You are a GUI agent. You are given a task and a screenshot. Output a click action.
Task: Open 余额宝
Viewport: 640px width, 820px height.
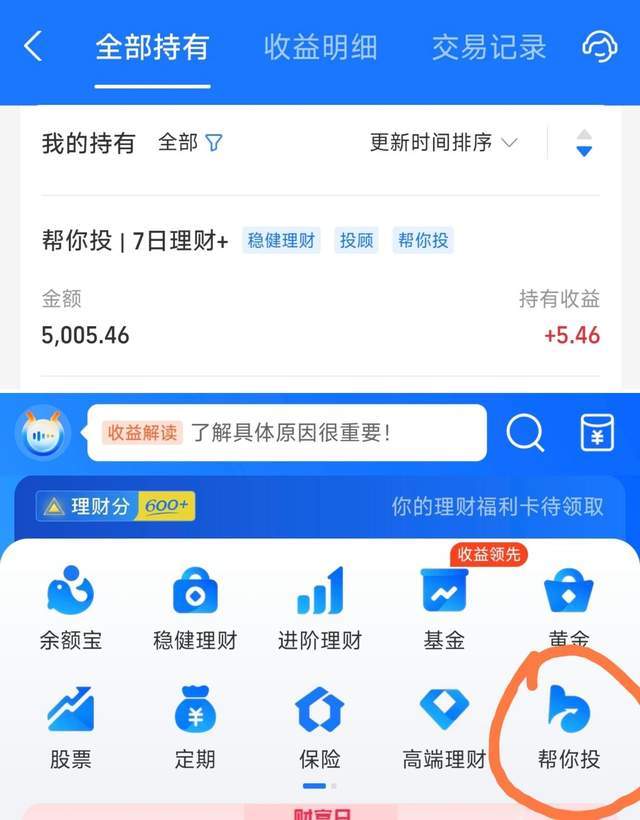(x=70, y=608)
